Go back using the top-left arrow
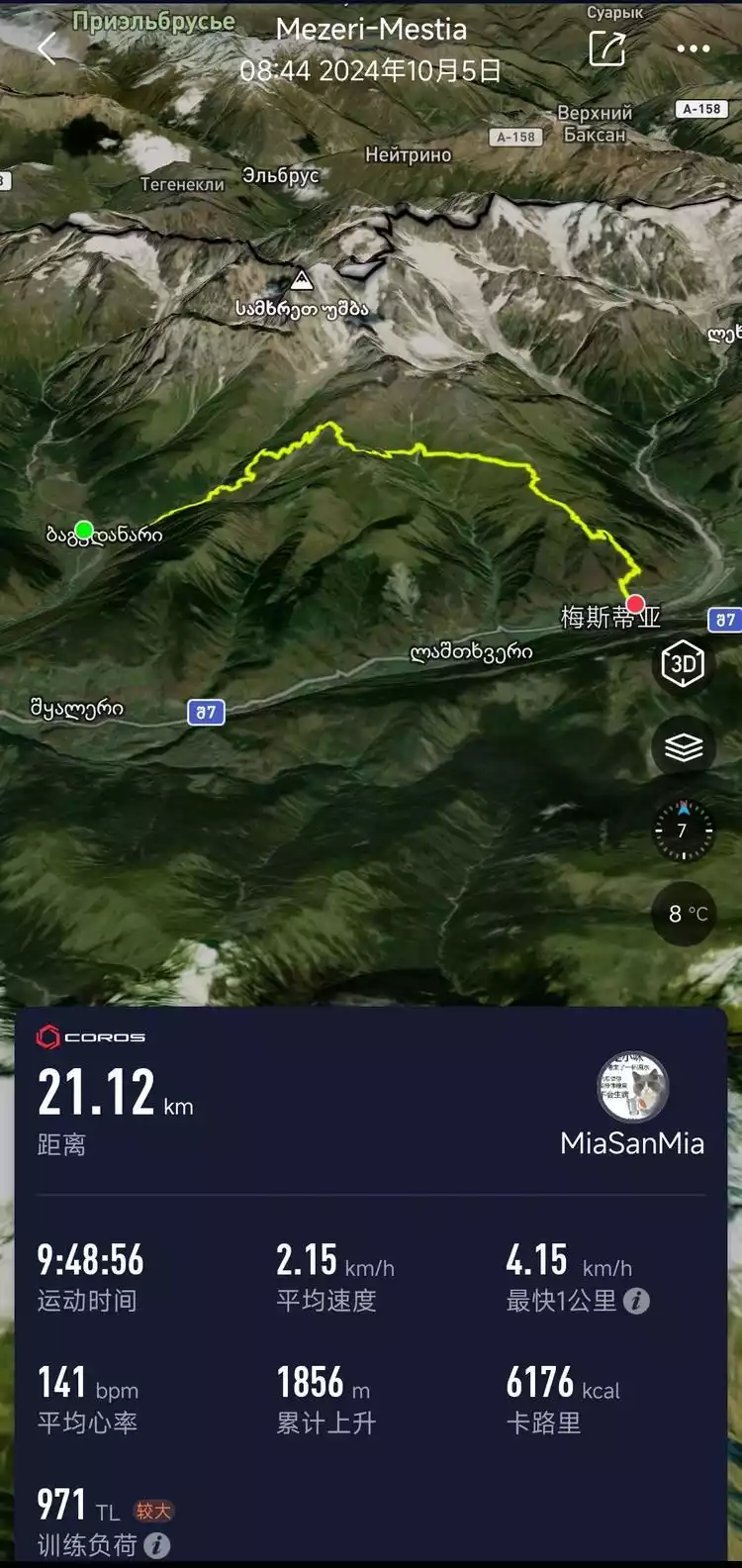This screenshot has height=1568, width=742. click(46, 48)
